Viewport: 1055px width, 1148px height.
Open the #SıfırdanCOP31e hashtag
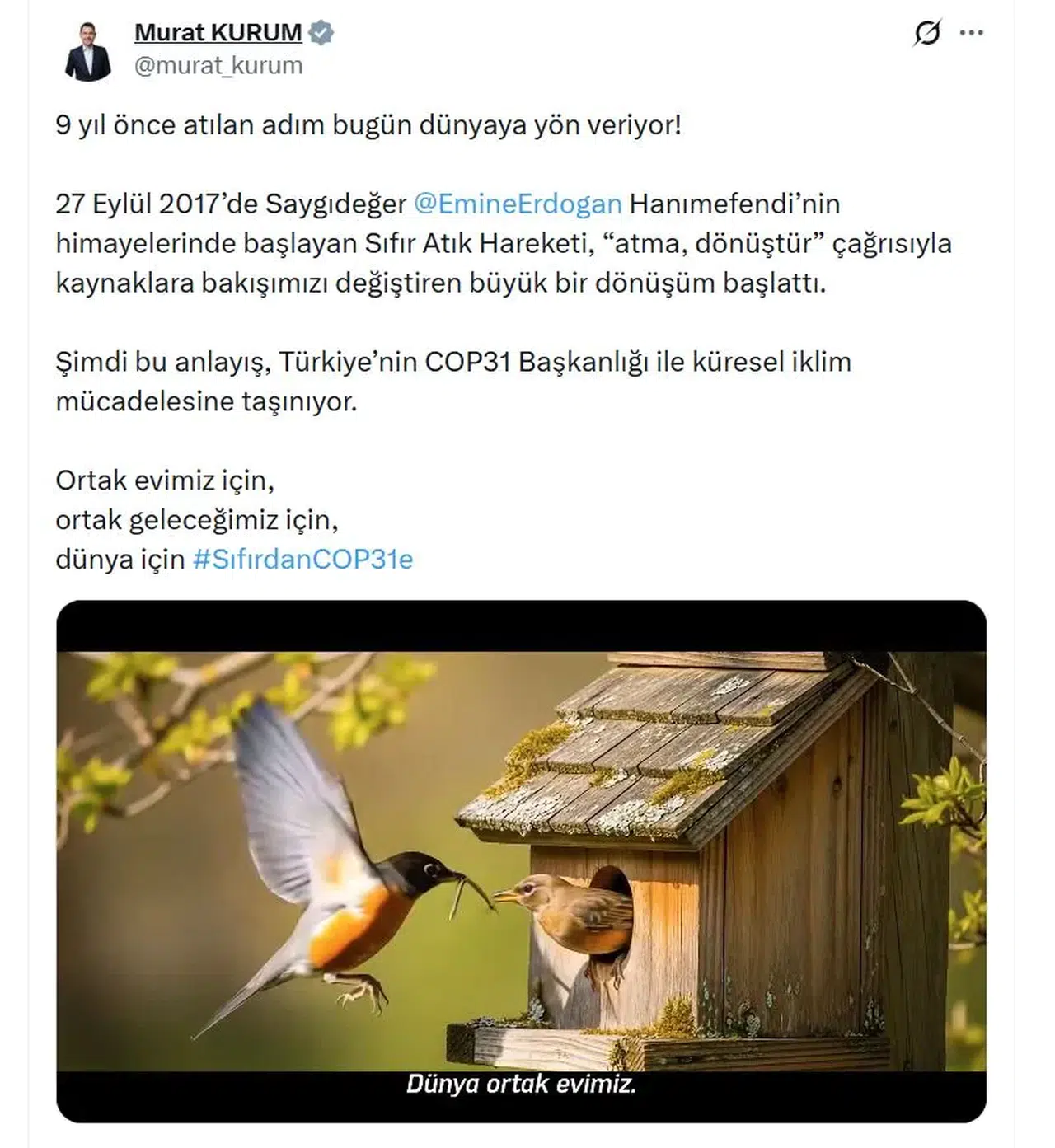click(302, 560)
